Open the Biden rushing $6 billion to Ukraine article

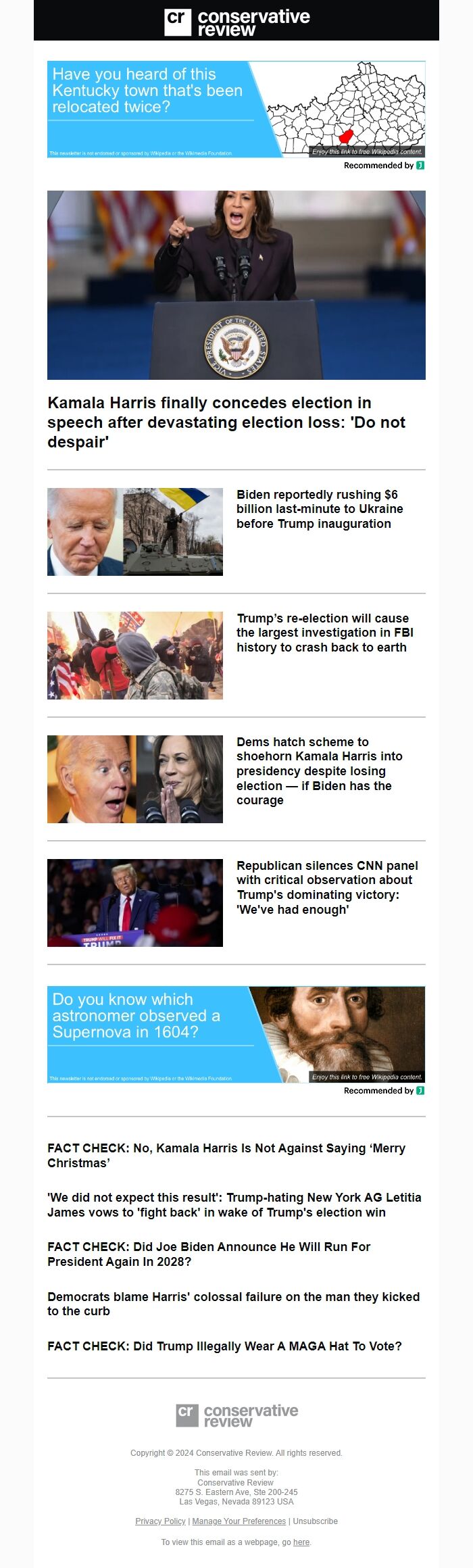320,509
